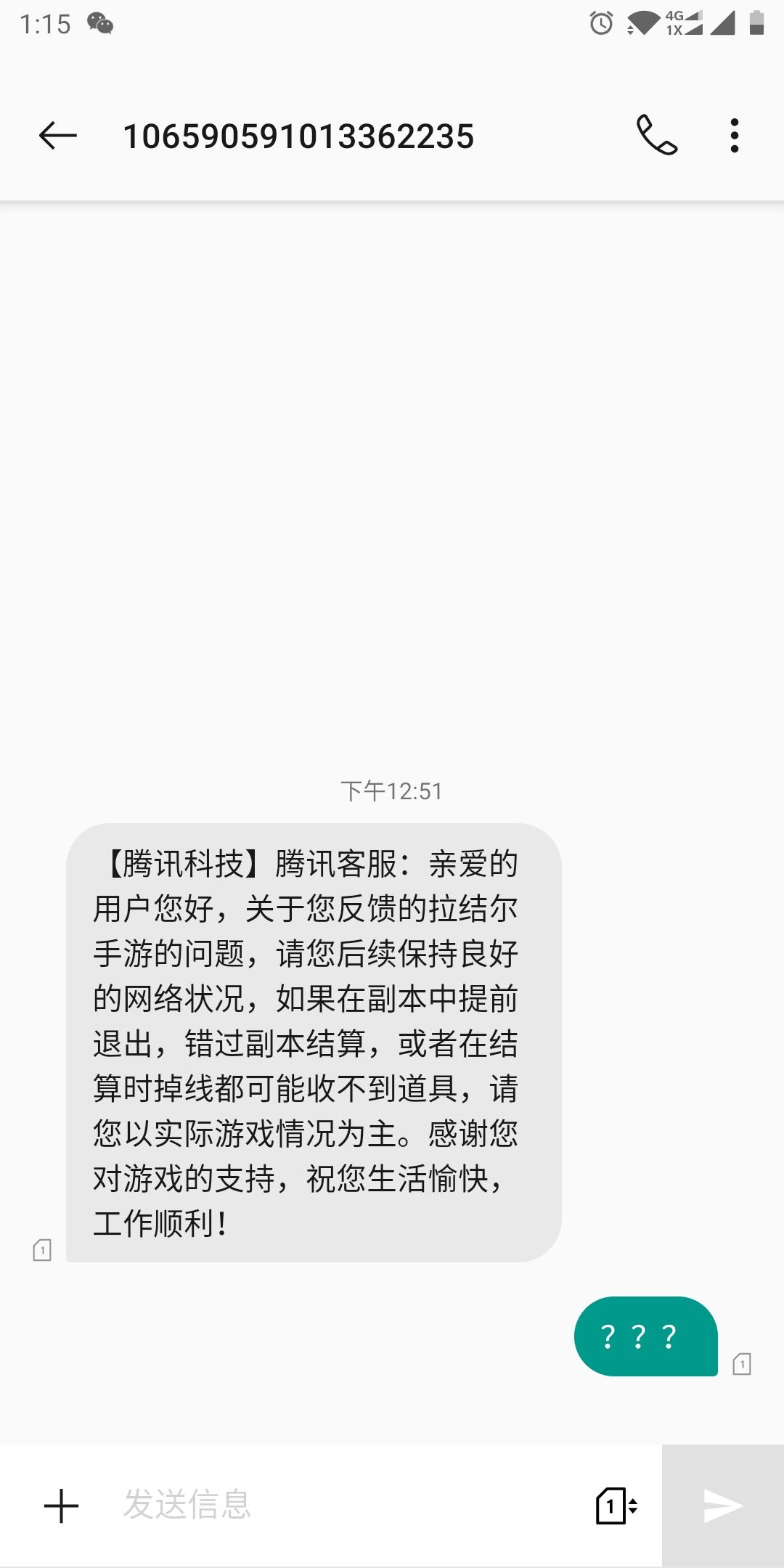Go back using the arrow
This screenshot has height=1568, width=784.
(x=57, y=136)
